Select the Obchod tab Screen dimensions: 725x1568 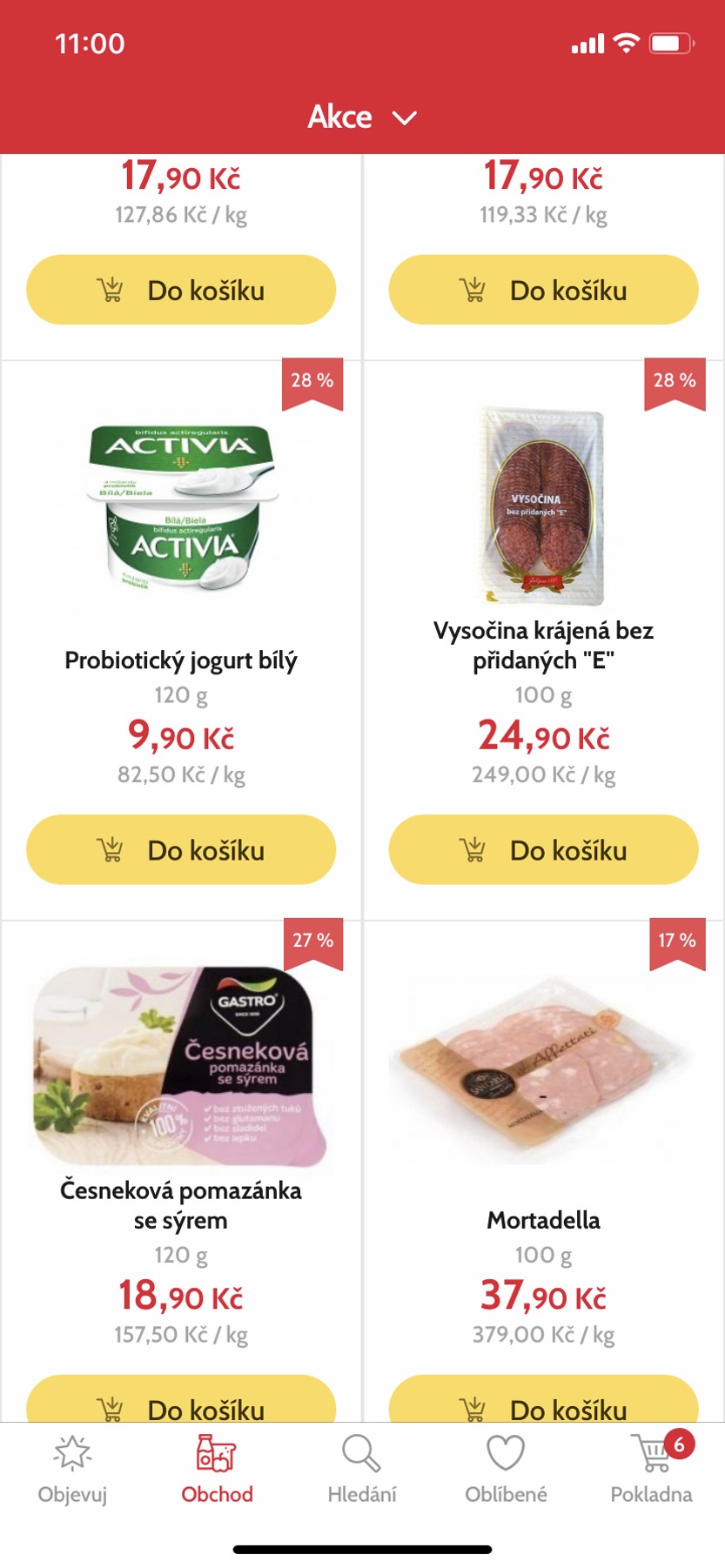pos(217,1471)
